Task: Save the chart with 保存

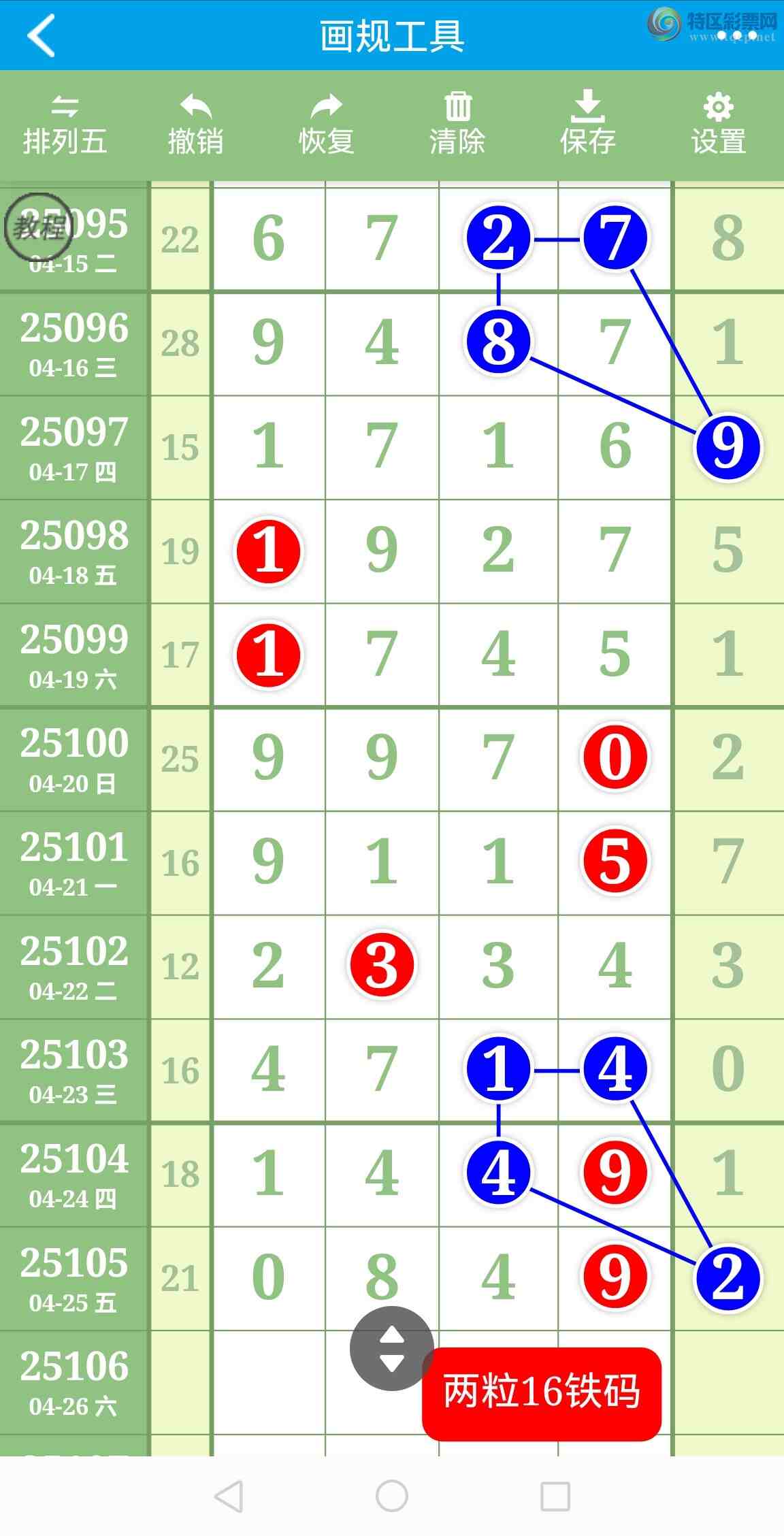Action: pyautogui.click(x=588, y=125)
